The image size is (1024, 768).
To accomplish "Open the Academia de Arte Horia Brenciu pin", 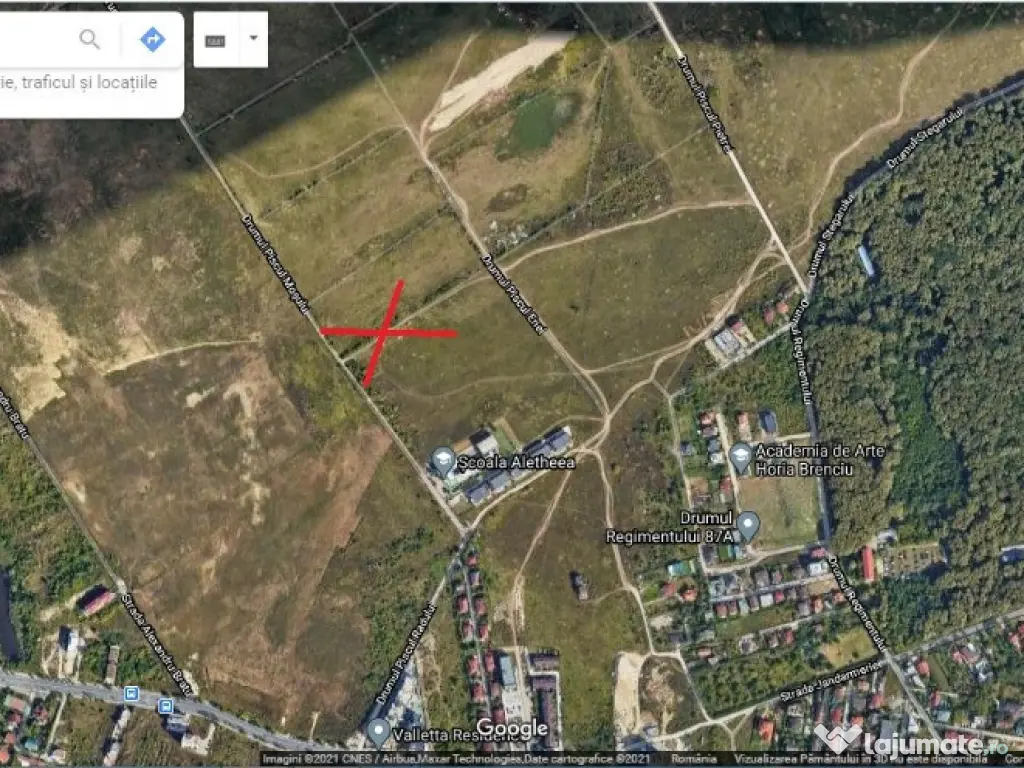I will pos(741,457).
